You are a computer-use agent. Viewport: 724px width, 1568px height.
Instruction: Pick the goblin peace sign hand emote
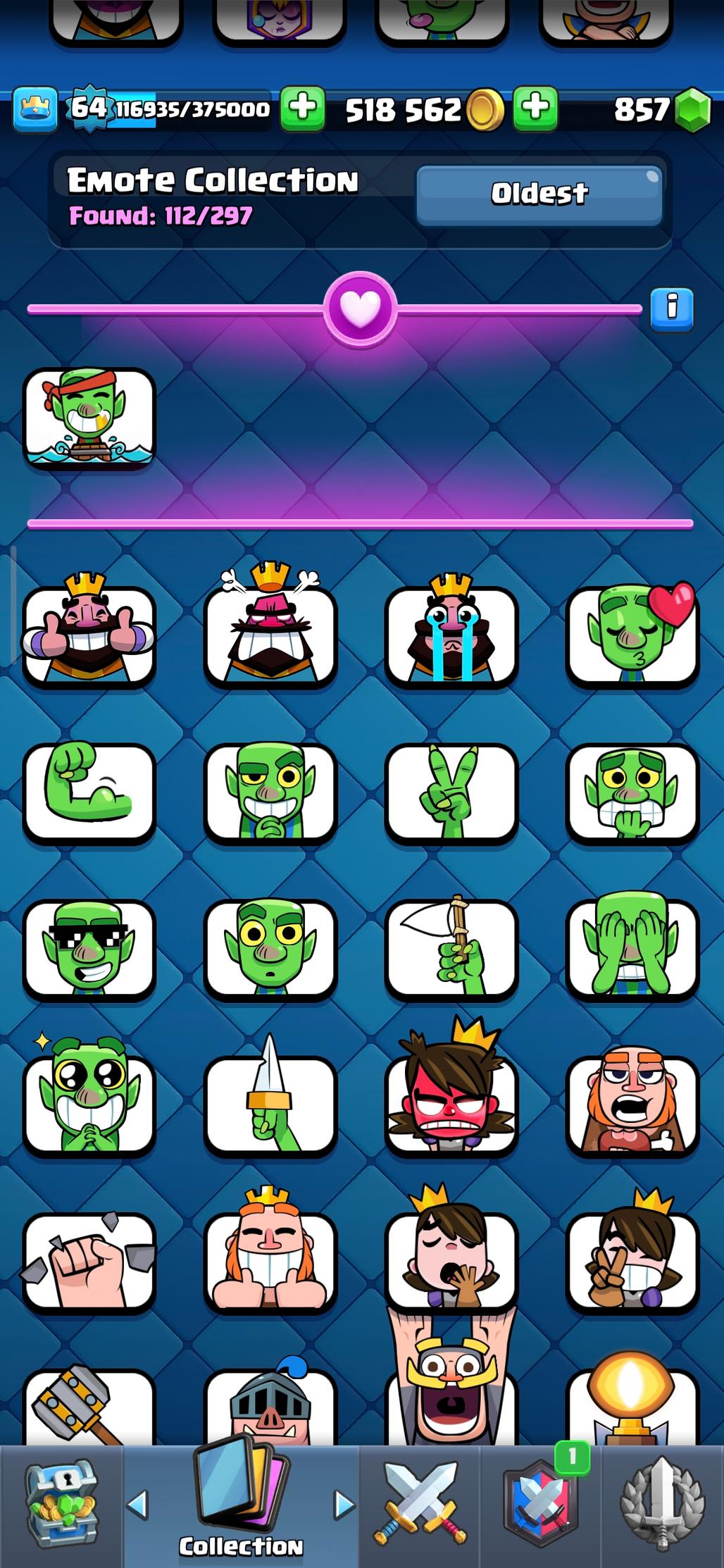coord(451,791)
